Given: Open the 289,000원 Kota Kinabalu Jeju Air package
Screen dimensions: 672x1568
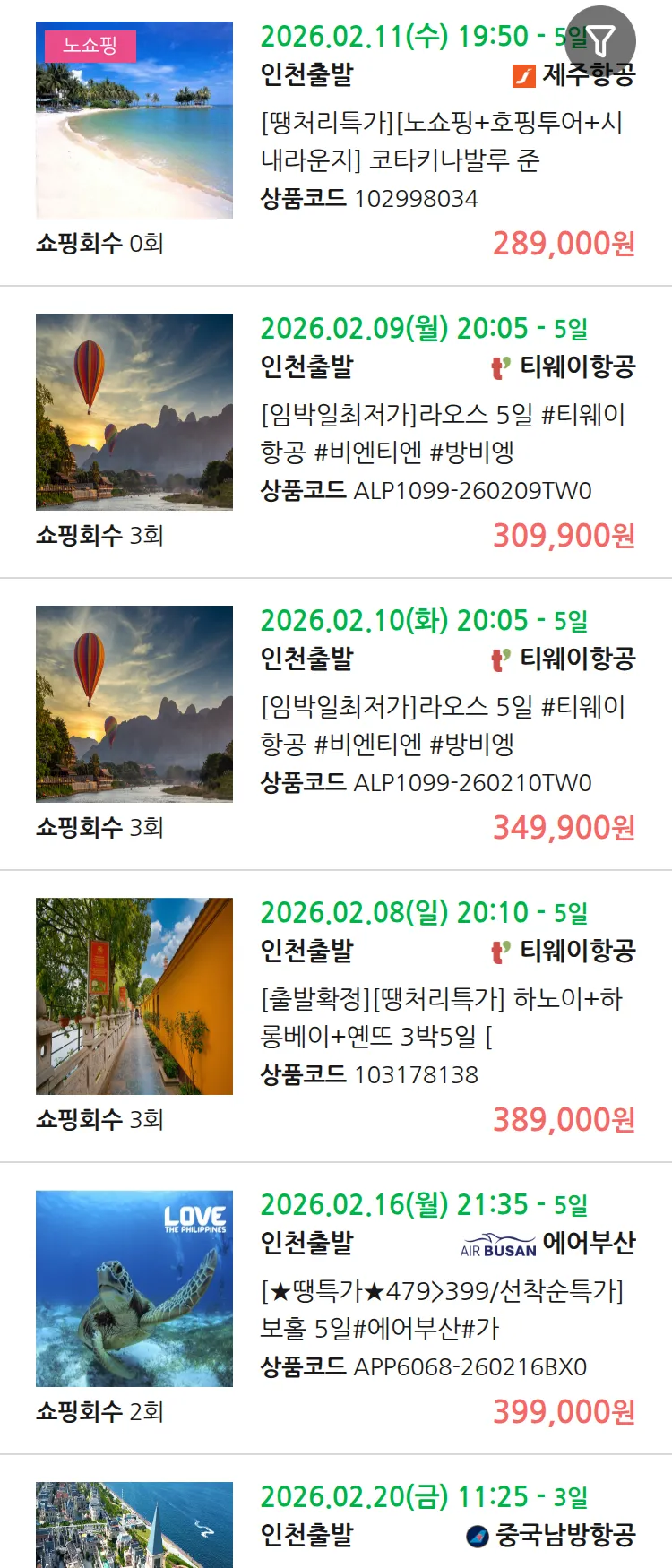Looking at the screenshot, I should 441,142.
